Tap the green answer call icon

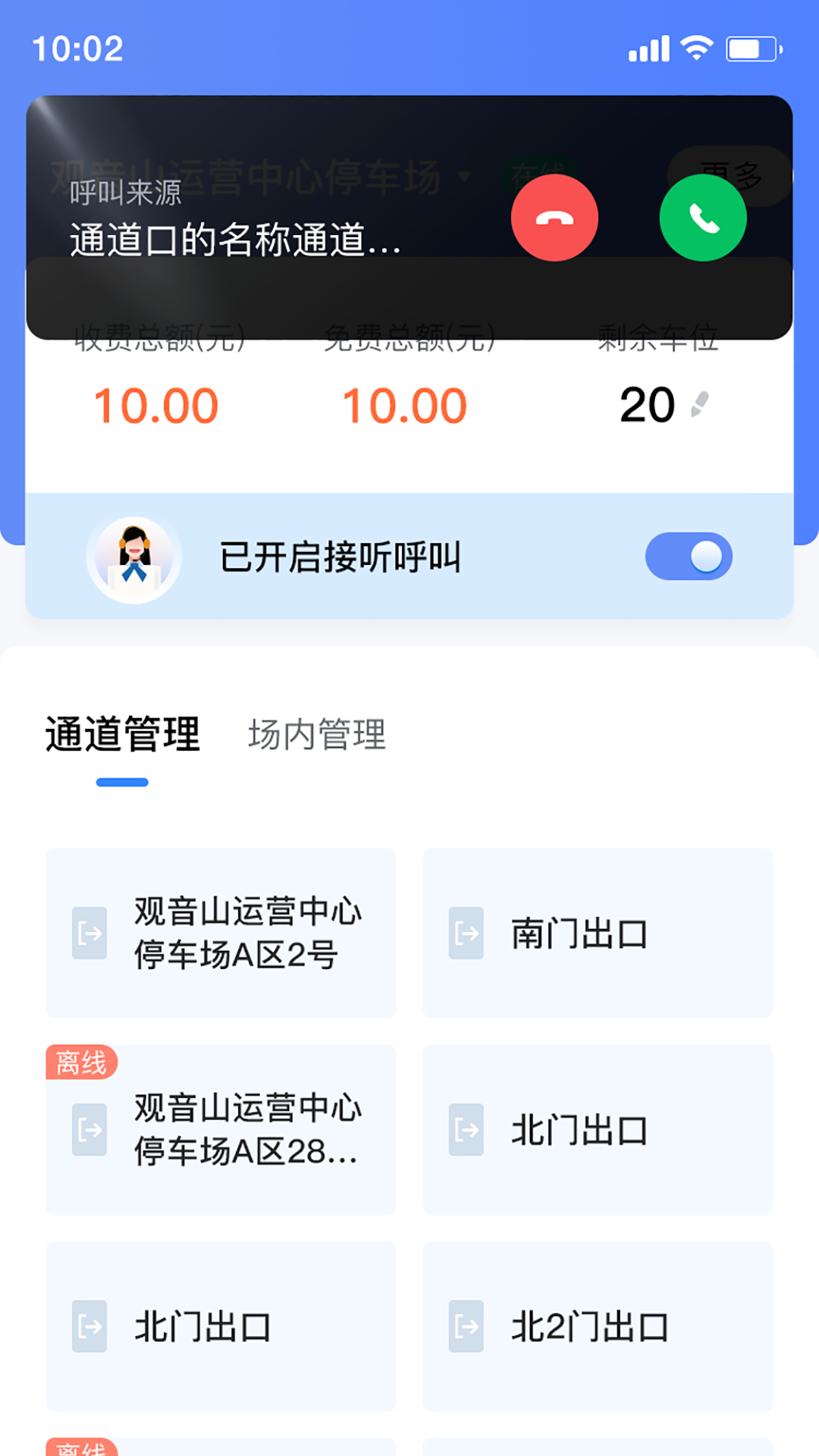(702, 218)
